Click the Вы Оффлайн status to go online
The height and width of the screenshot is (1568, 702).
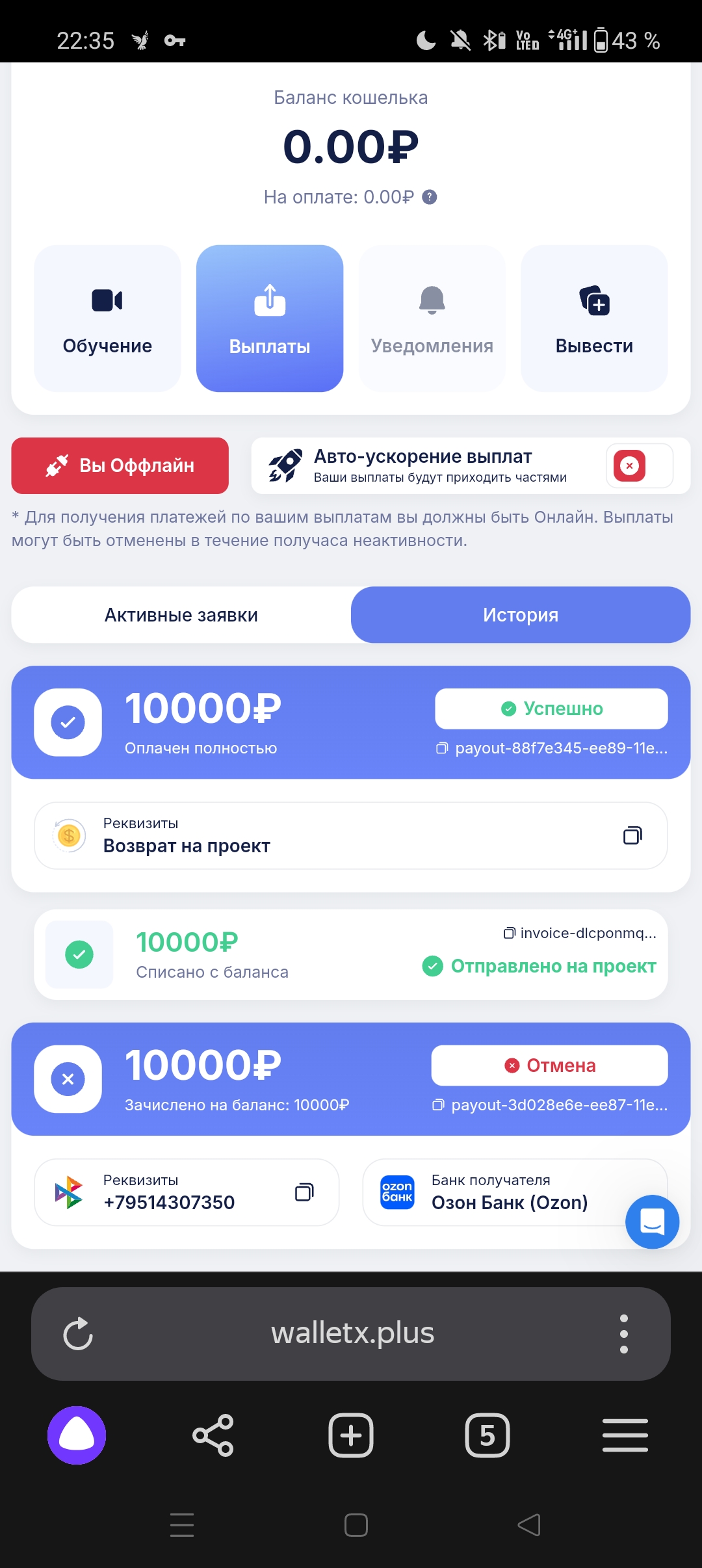pos(120,465)
